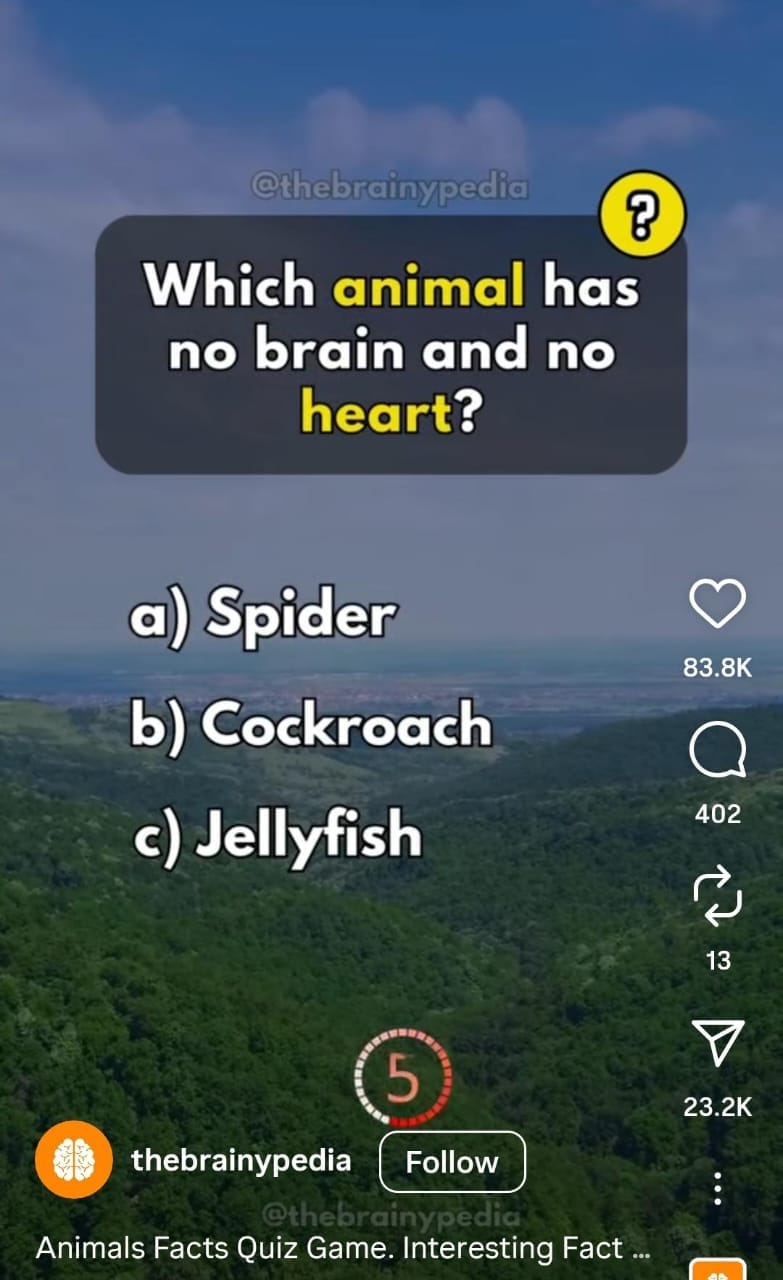
Task: Open the comments on this reel
Action: click(718, 751)
